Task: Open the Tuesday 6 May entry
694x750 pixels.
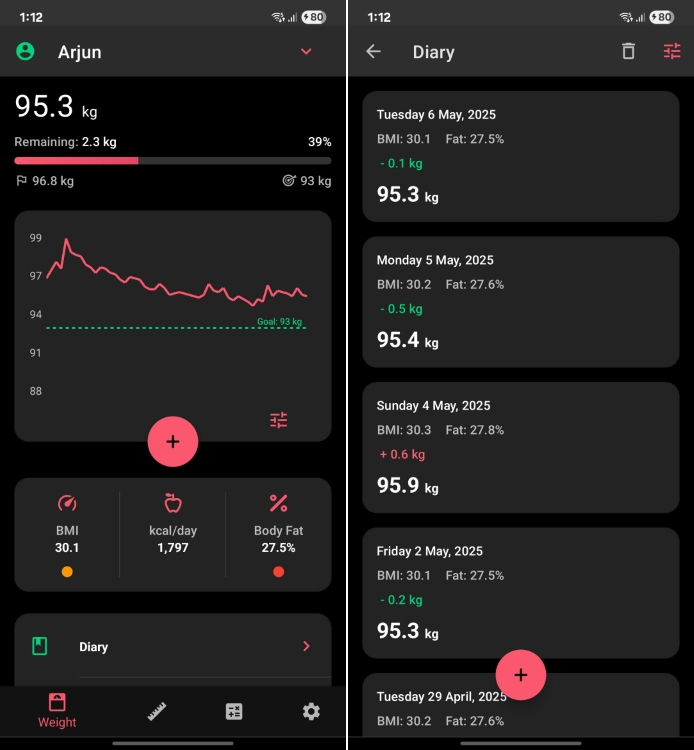Action: 520,156
